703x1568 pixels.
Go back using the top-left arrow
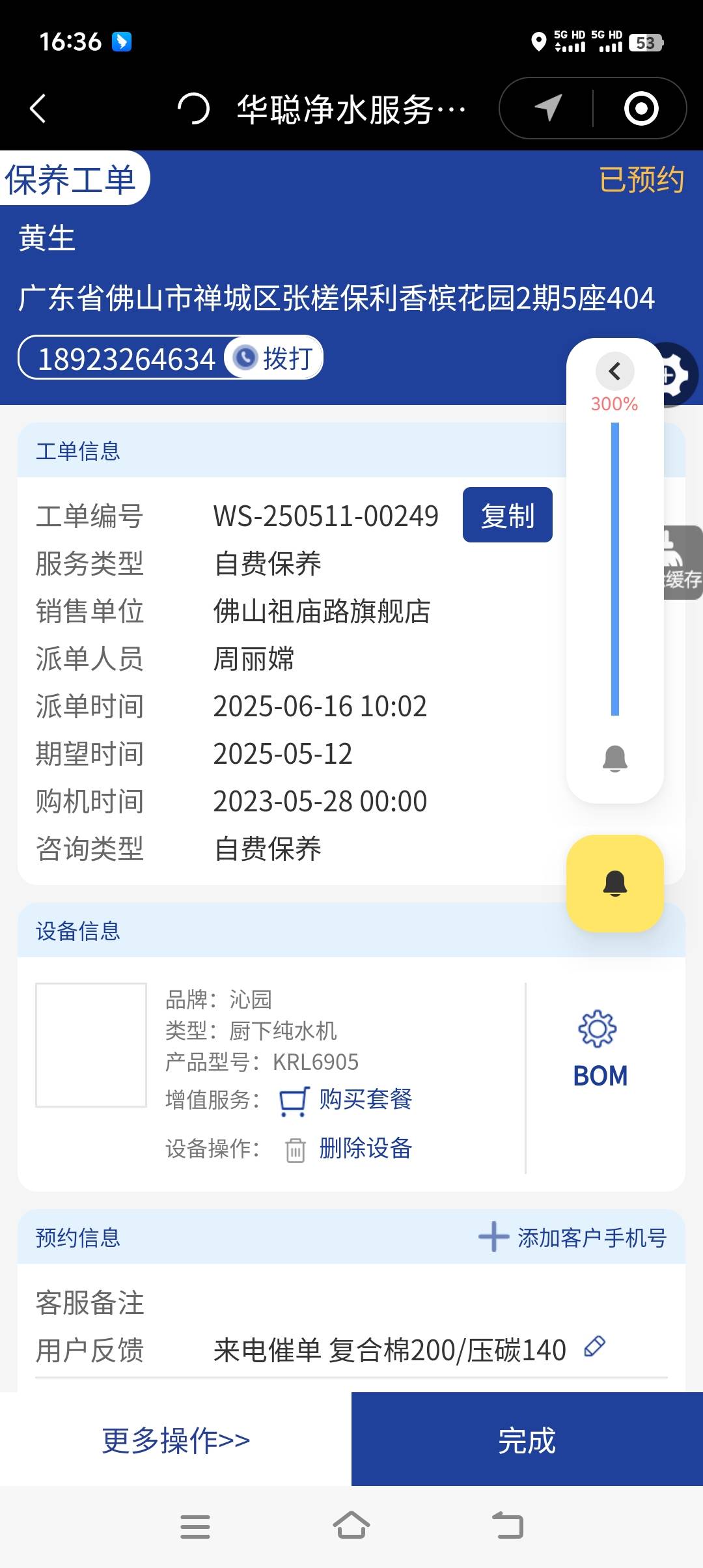(x=38, y=108)
